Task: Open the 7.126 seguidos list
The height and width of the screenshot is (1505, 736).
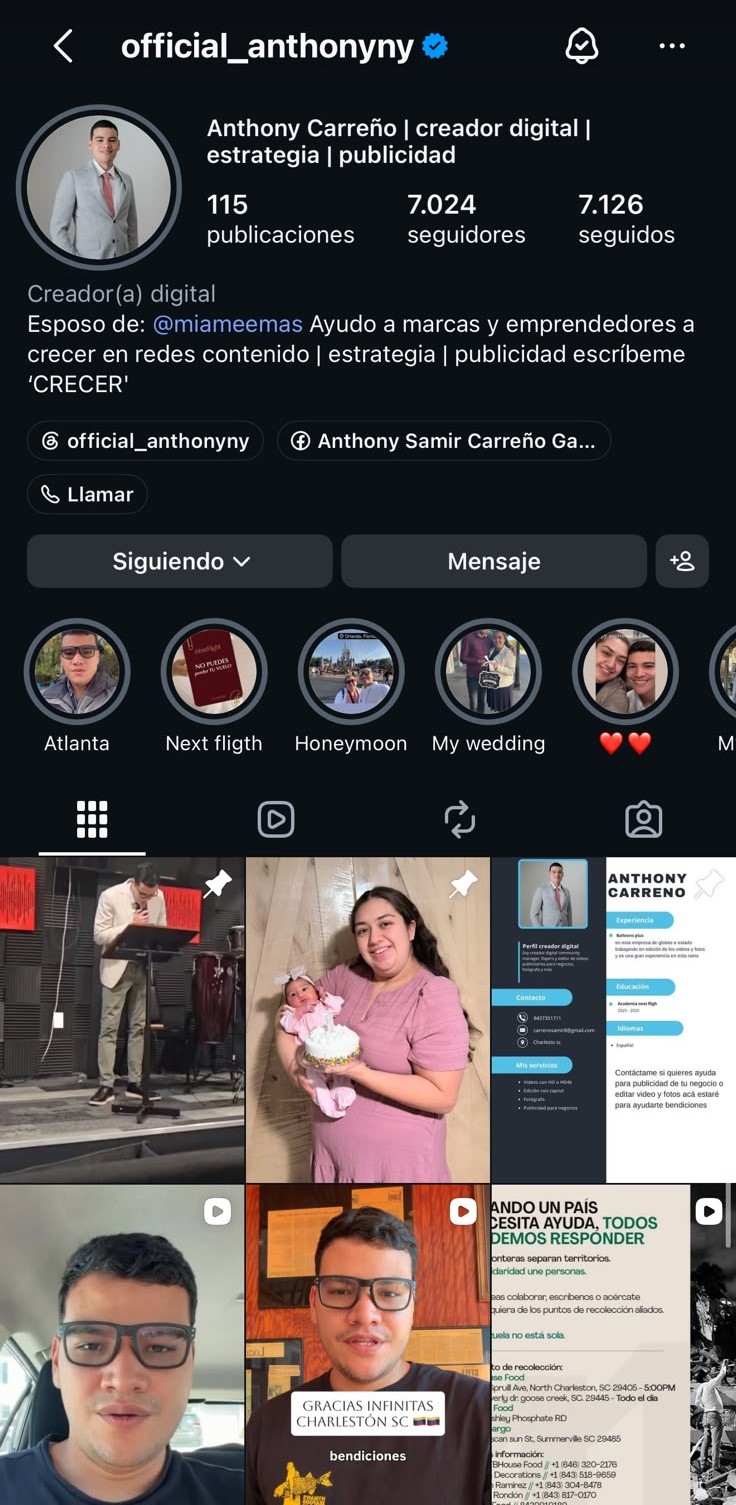Action: 626,219
